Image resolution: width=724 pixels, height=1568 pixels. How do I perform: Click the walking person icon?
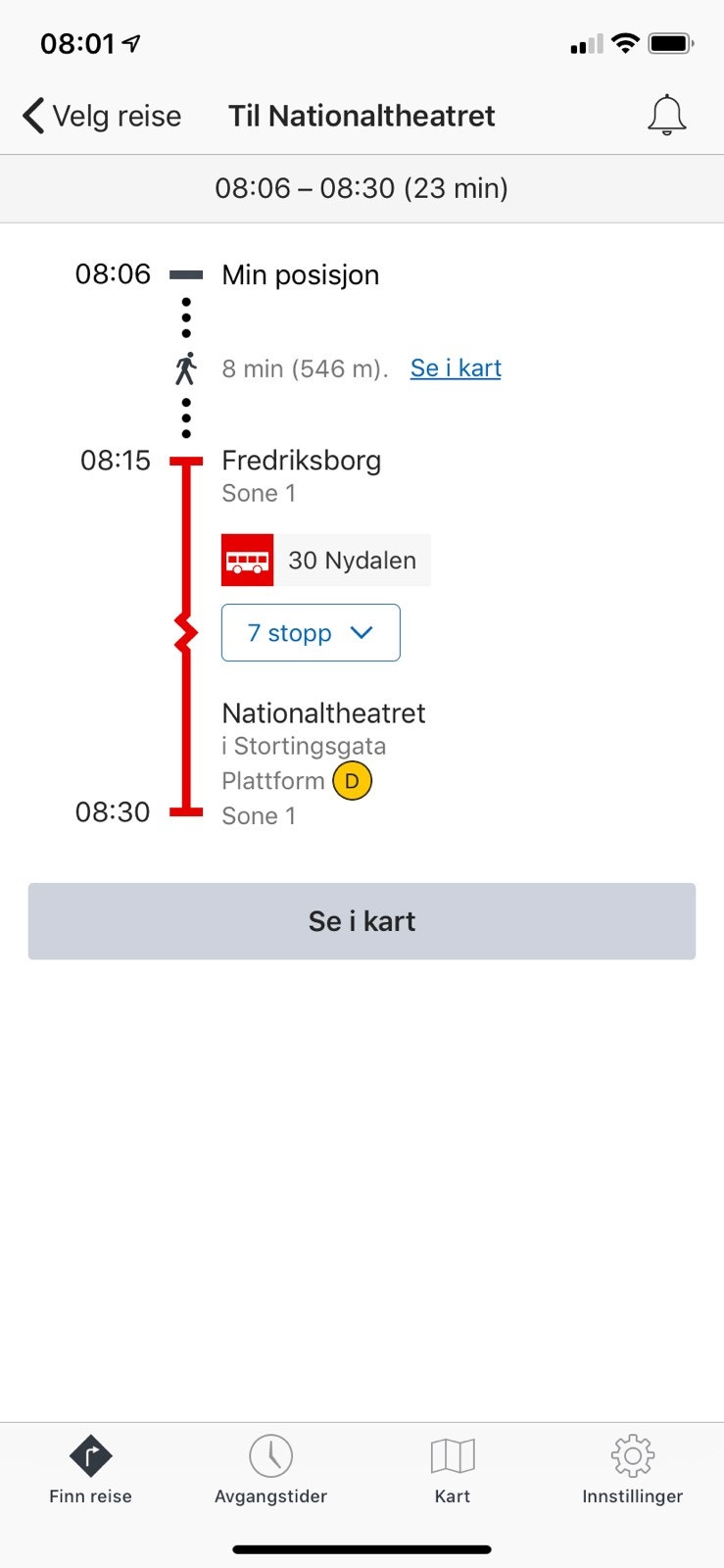(x=185, y=369)
